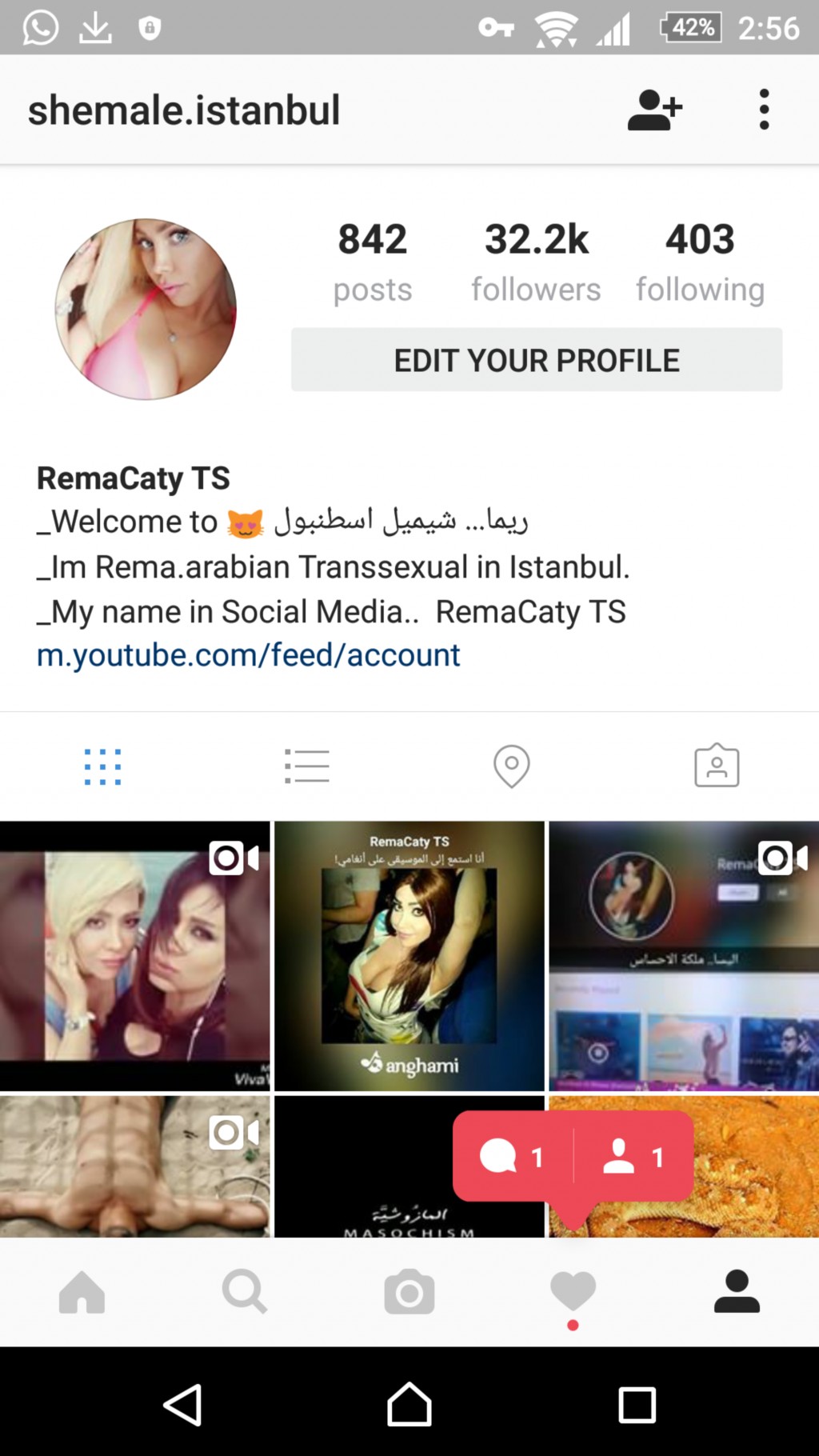Open the photo map tab
The image size is (819, 1456).
coord(512,766)
